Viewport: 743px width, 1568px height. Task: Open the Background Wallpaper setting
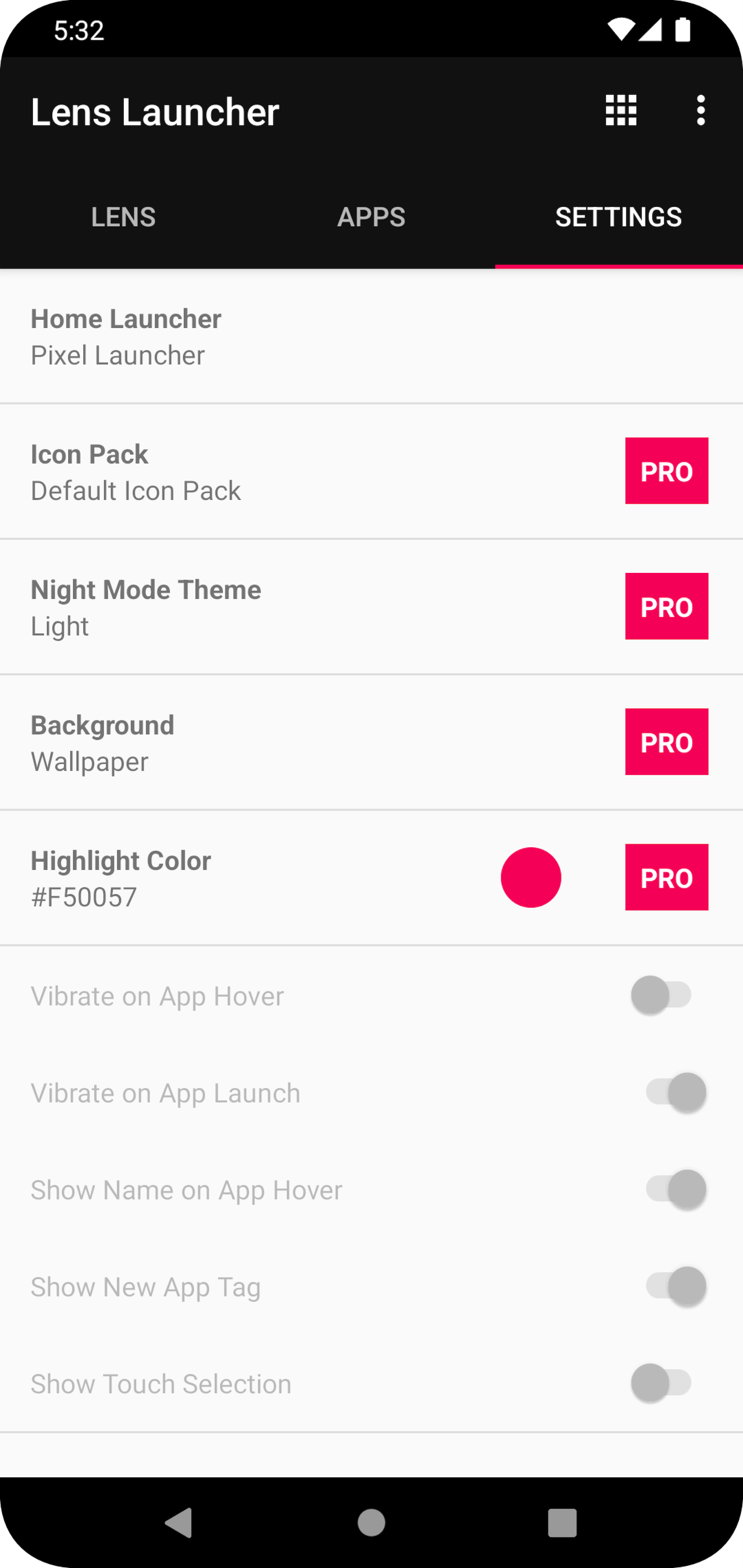372,743
